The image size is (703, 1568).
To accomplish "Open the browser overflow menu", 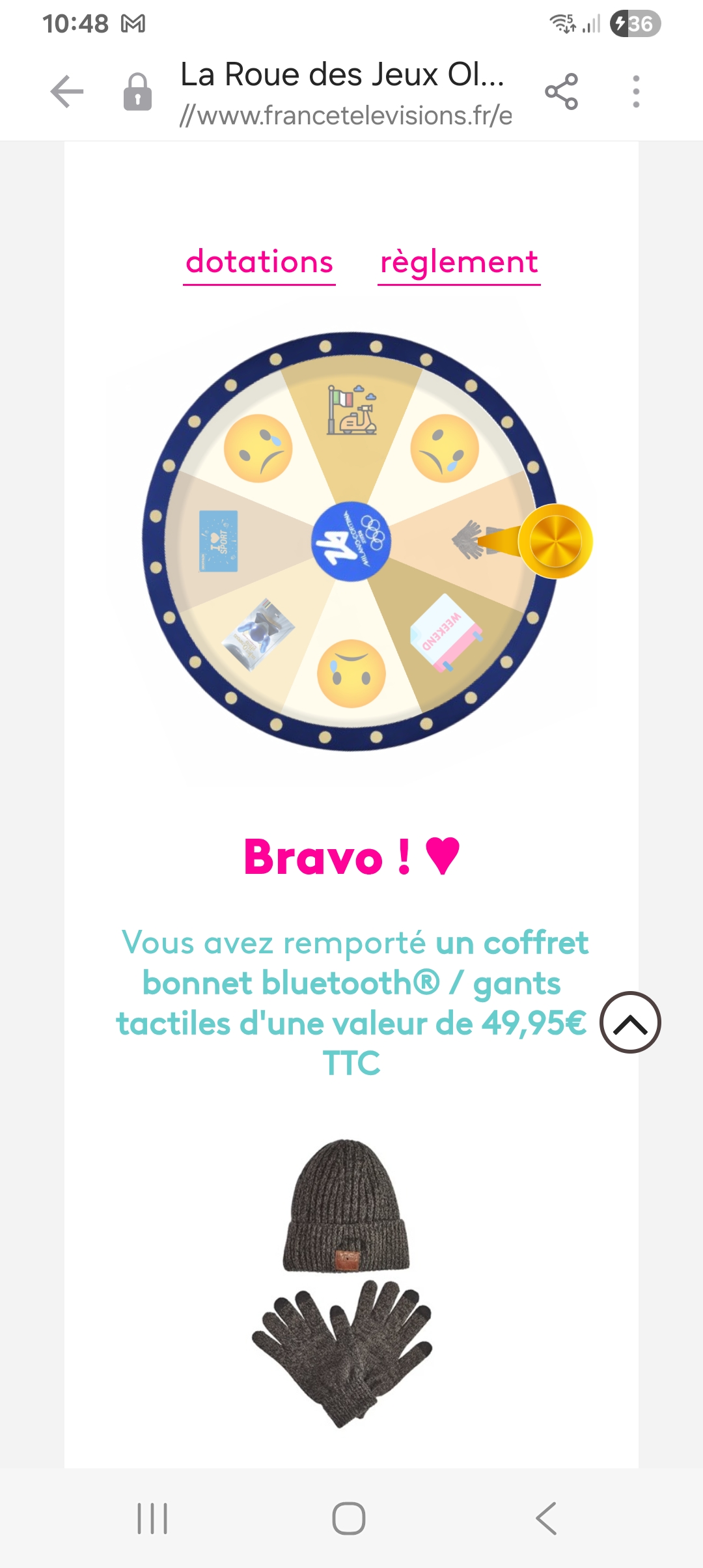I will [636, 91].
